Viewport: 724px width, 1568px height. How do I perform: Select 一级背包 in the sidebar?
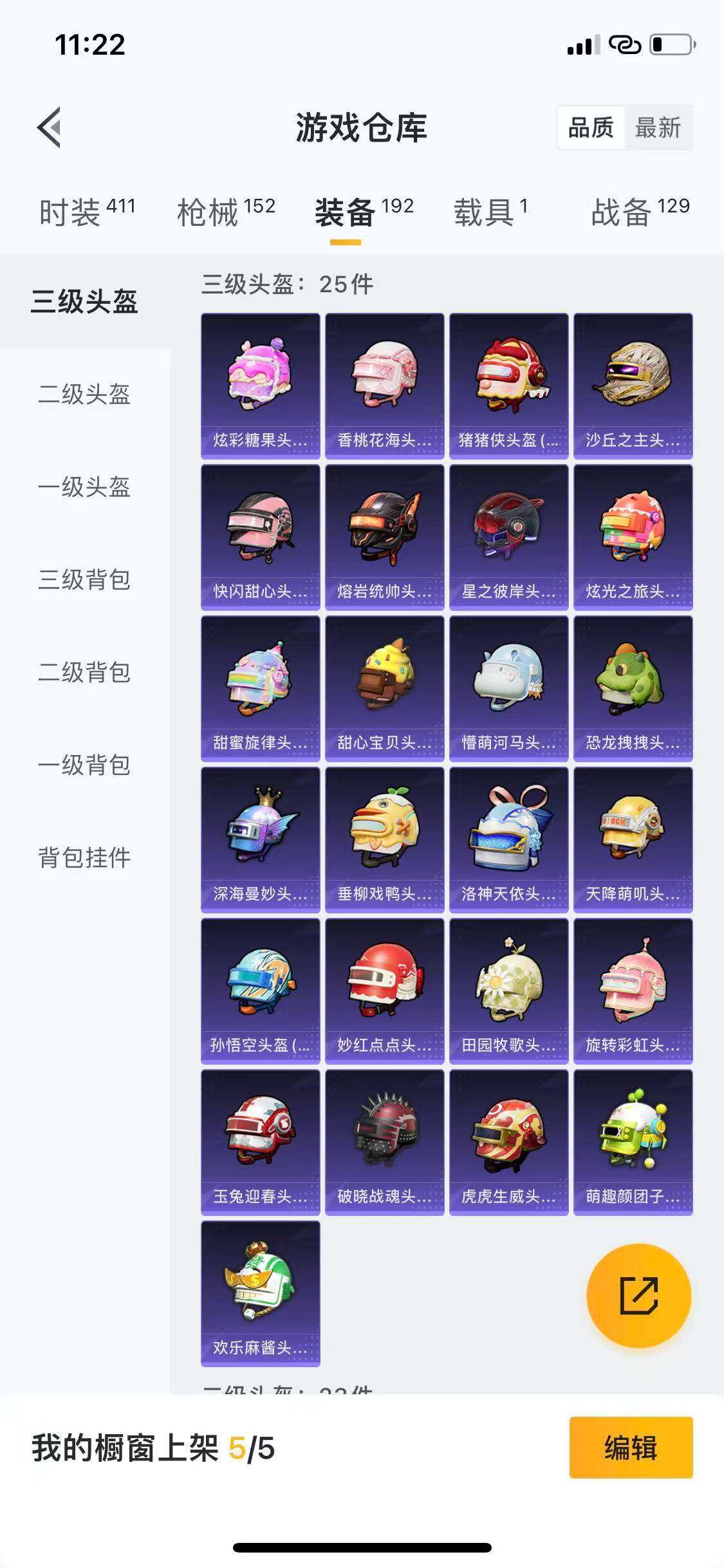click(84, 765)
